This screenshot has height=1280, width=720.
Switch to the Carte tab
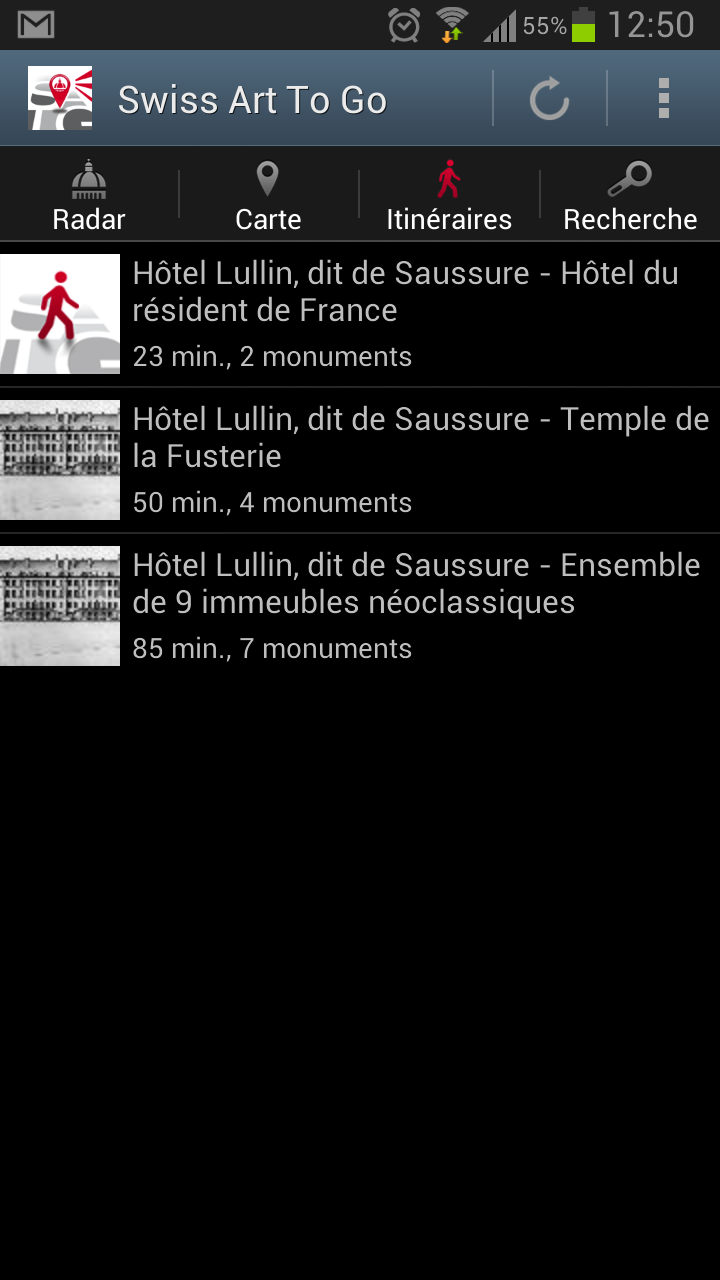(x=268, y=195)
